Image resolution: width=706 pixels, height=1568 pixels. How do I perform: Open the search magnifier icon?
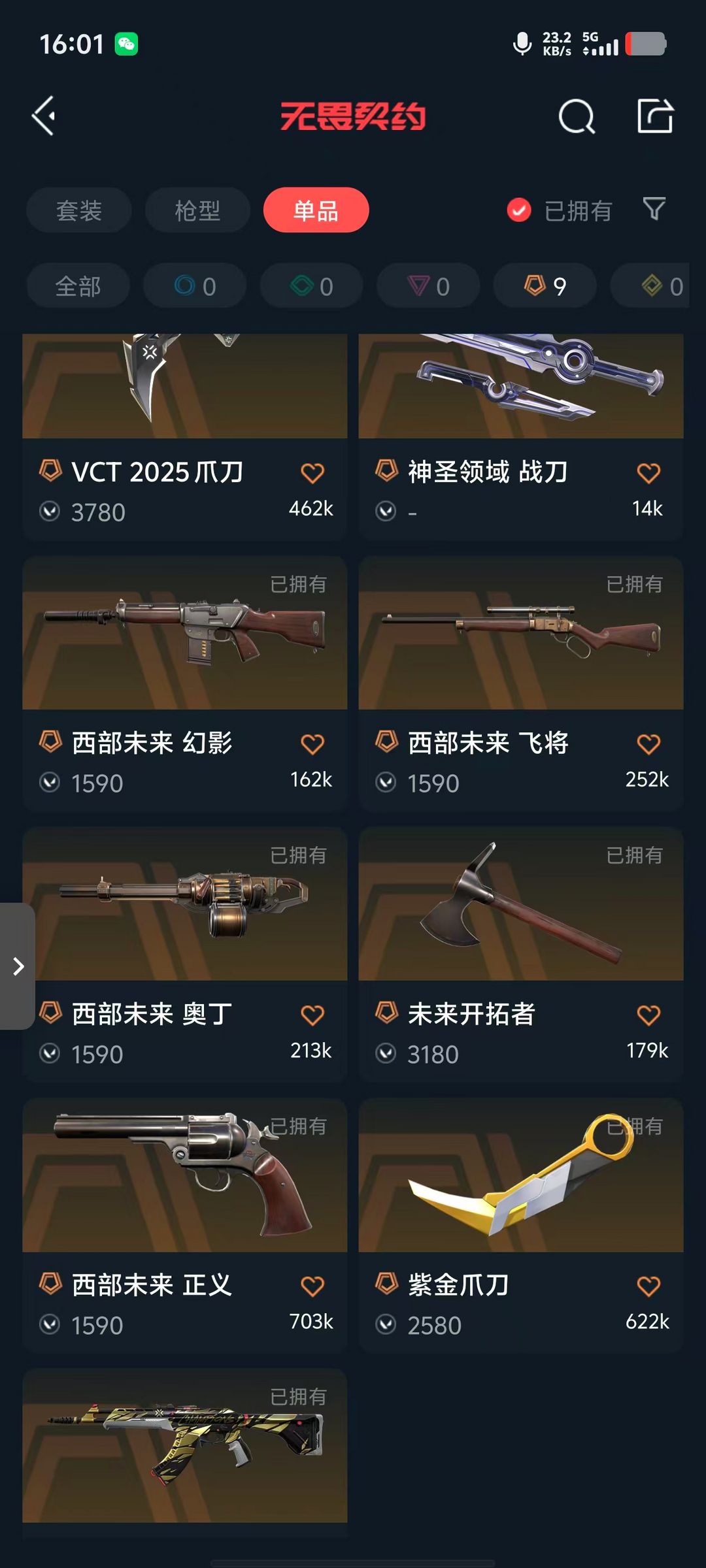tap(577, 117)
